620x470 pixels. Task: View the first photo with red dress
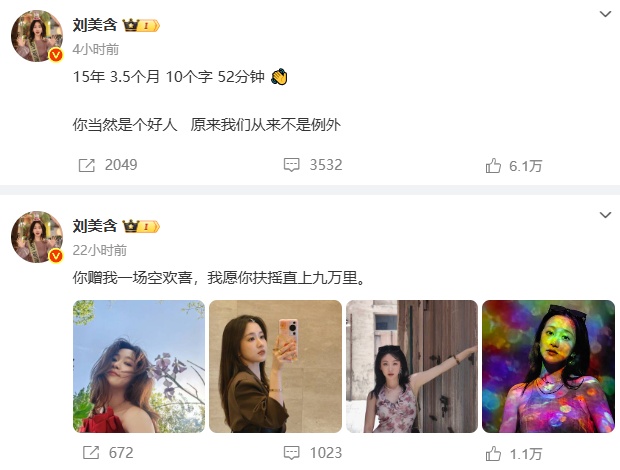coord(138,366)
